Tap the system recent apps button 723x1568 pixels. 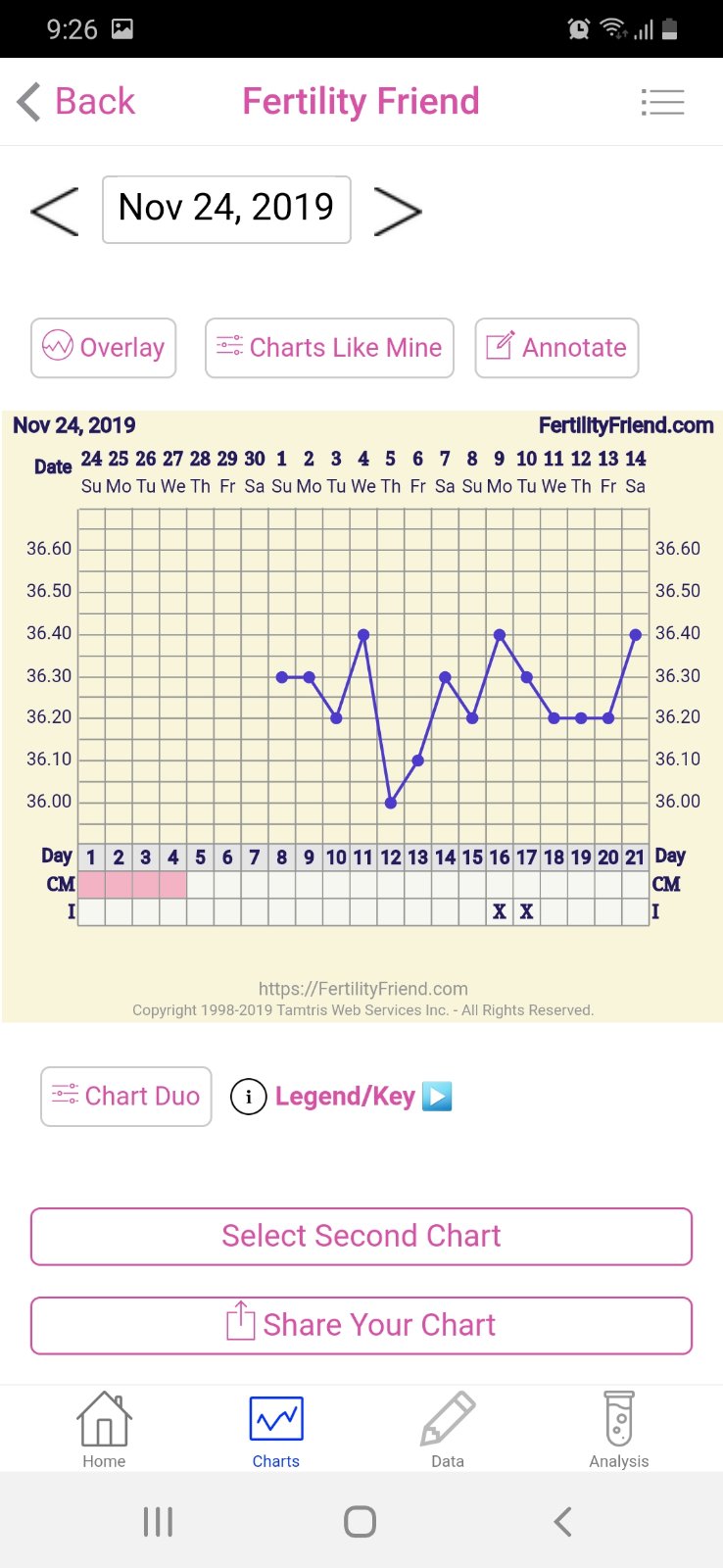pos(158,1522)
